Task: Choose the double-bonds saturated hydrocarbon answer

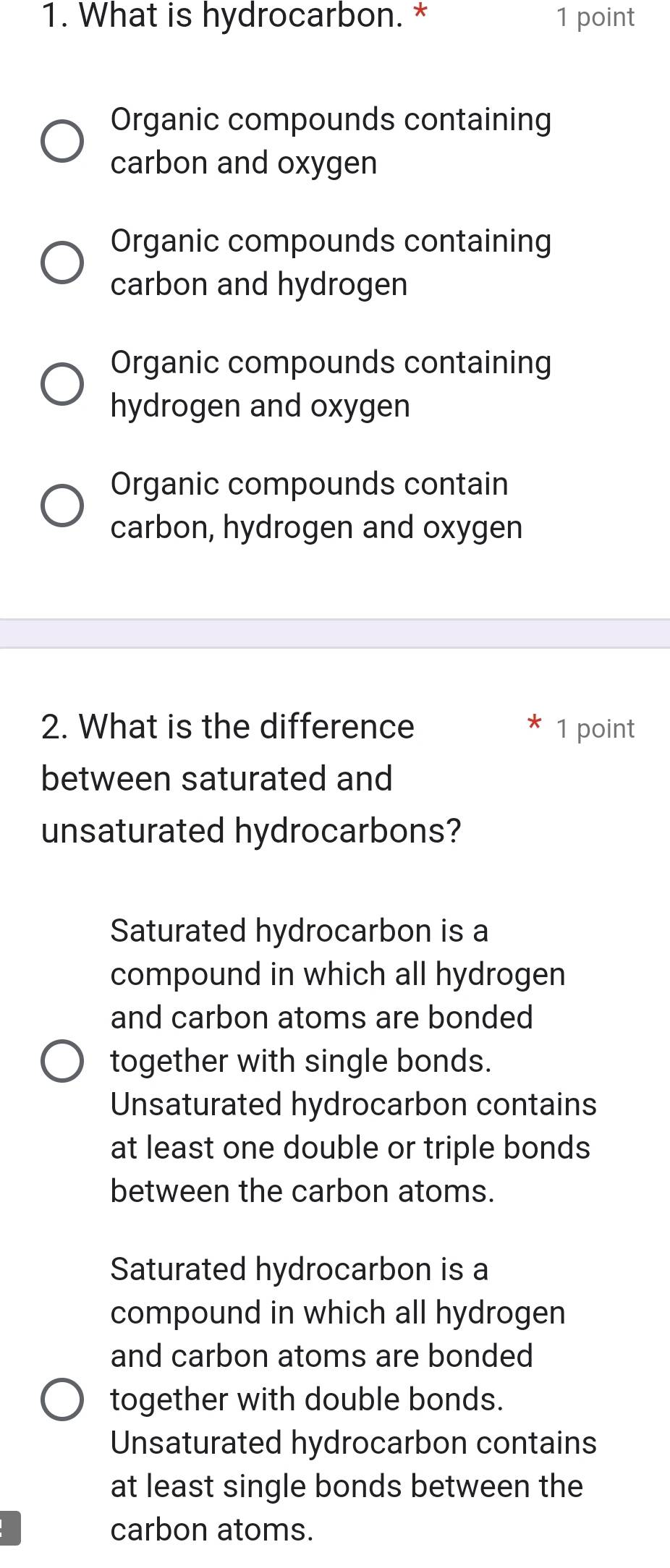Action: (62, 1399)
